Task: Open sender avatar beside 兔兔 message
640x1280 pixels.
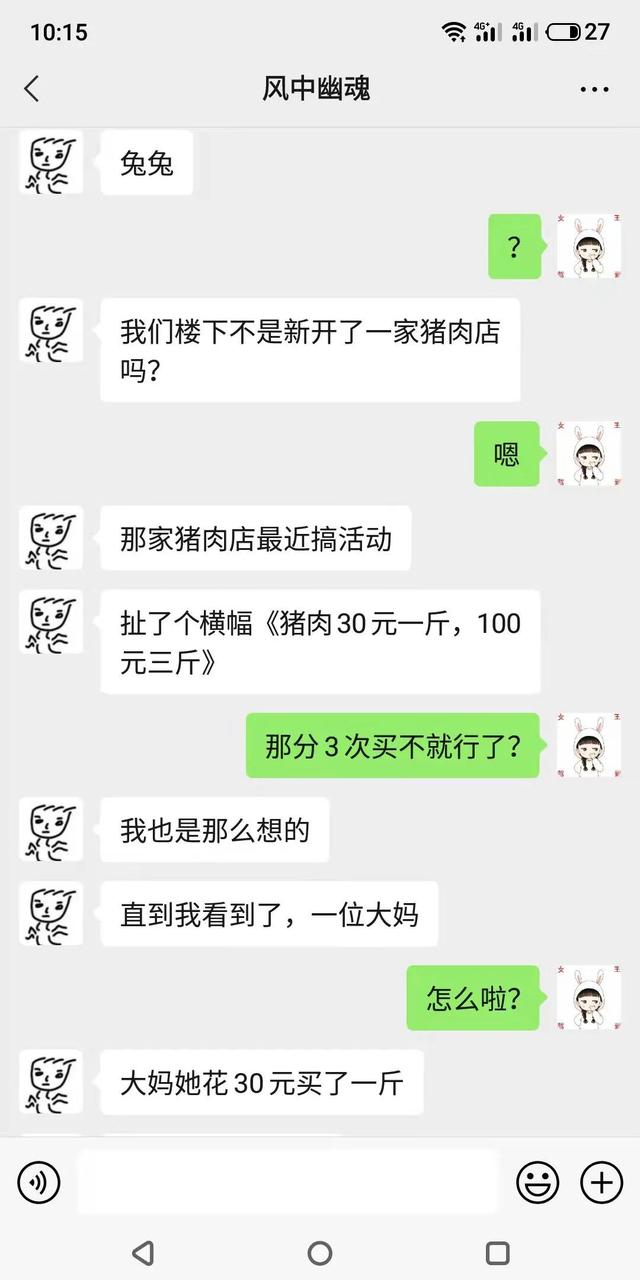Action: point(51,164)
